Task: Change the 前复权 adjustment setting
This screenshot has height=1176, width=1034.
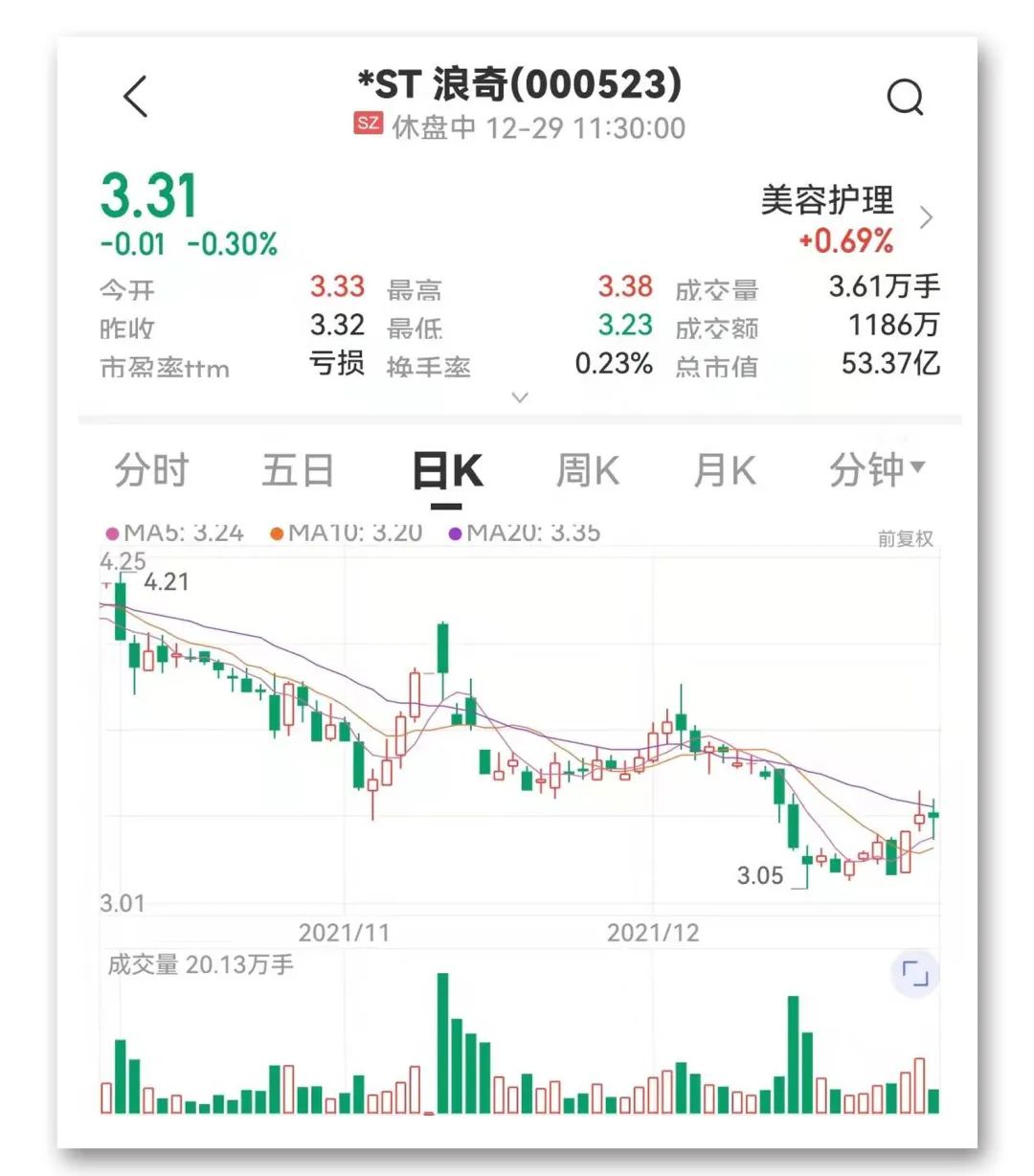Action: pyautogui.click(x=905, y=538)
